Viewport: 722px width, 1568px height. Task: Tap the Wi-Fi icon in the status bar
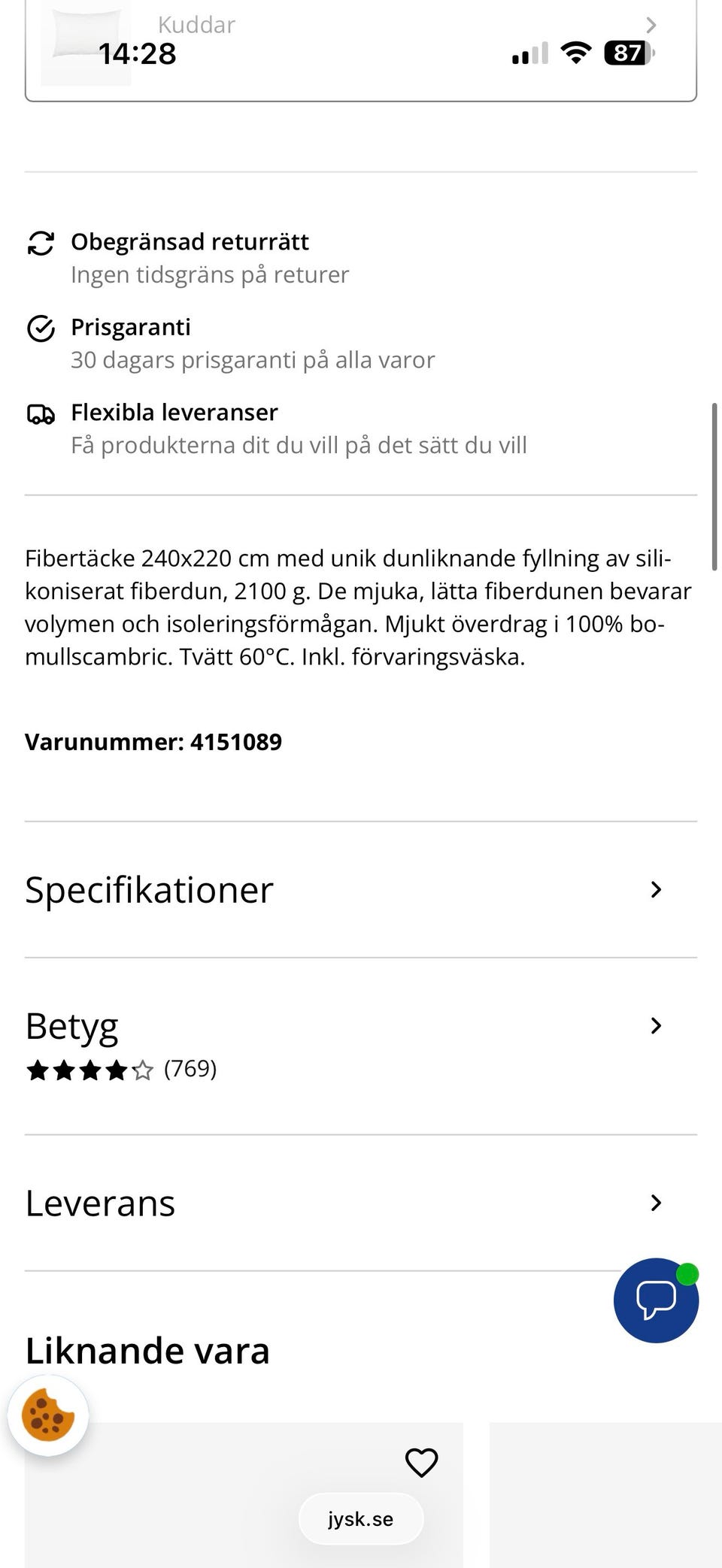575,53
